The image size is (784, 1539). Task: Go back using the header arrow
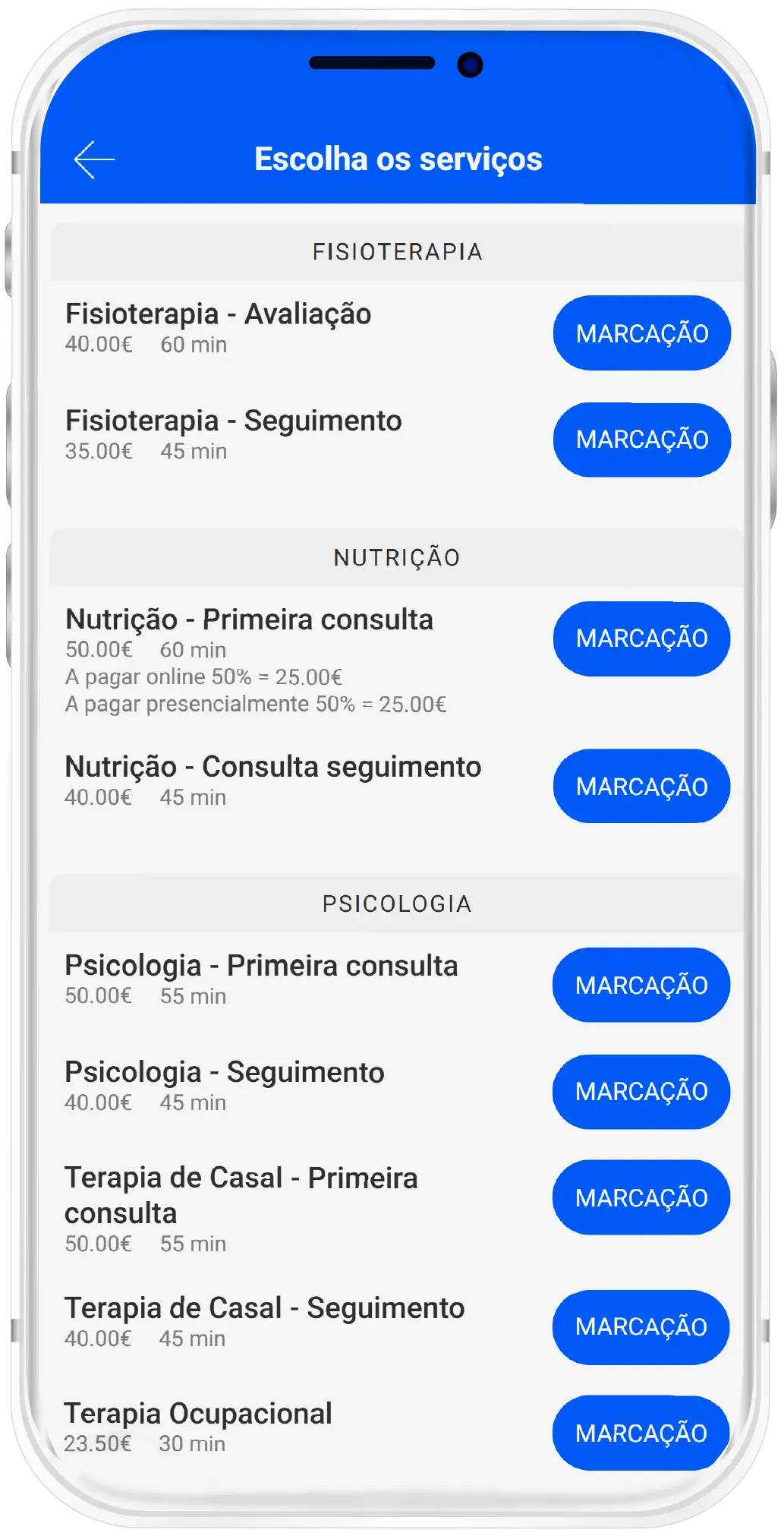pyautogui.click(x=94, y=159)
